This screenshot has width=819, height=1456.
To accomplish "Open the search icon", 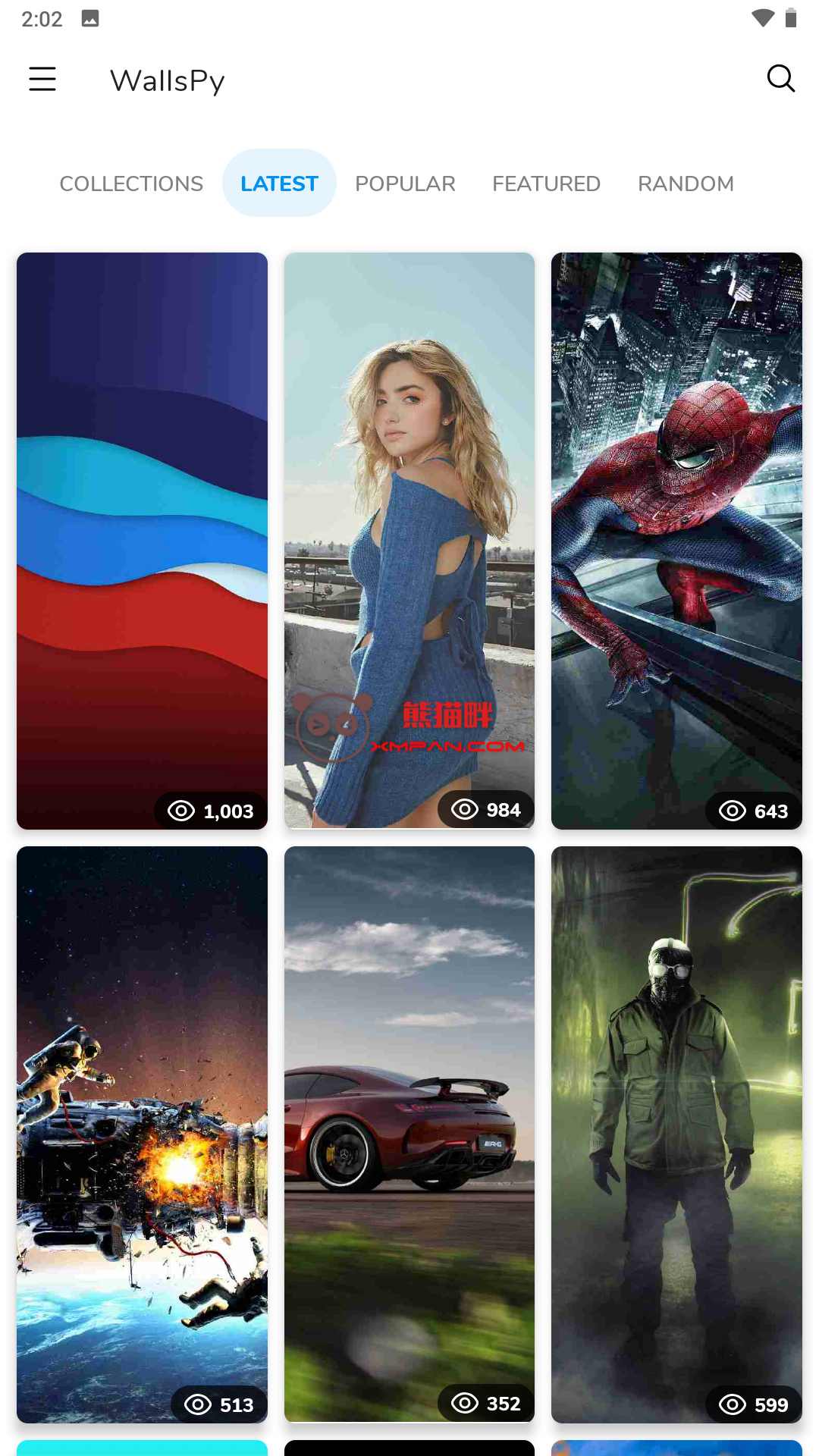I will click(780, 79).
